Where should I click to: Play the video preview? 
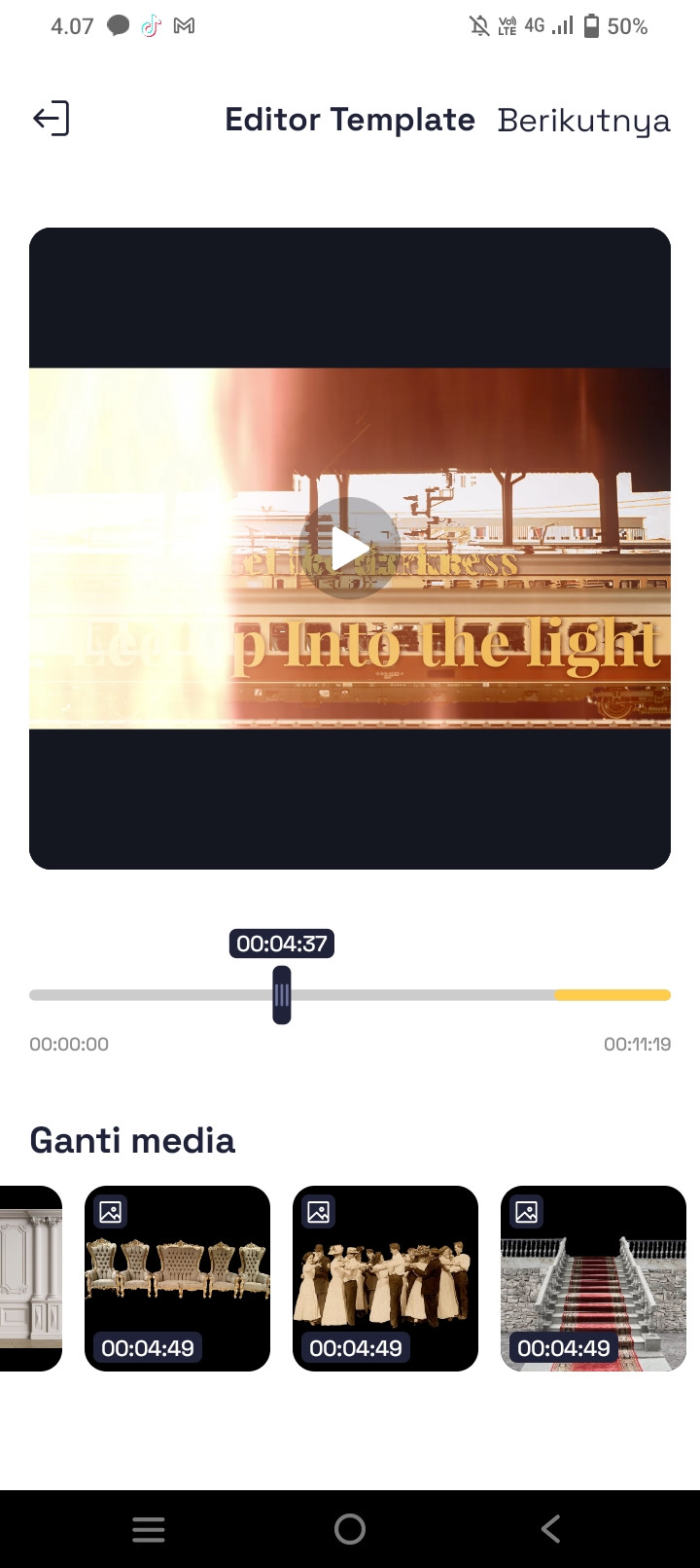(349, 548)
